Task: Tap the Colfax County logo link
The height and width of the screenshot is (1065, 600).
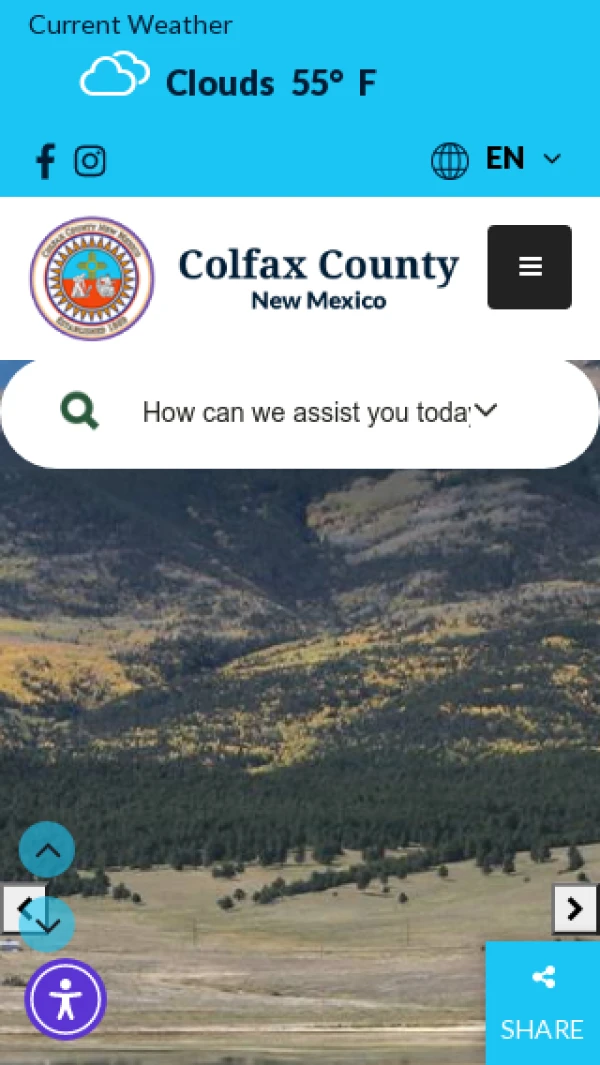Action: pos(92,278)
